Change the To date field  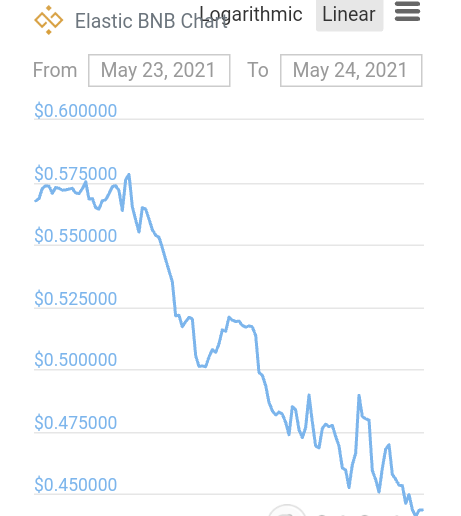coord(351,70)
